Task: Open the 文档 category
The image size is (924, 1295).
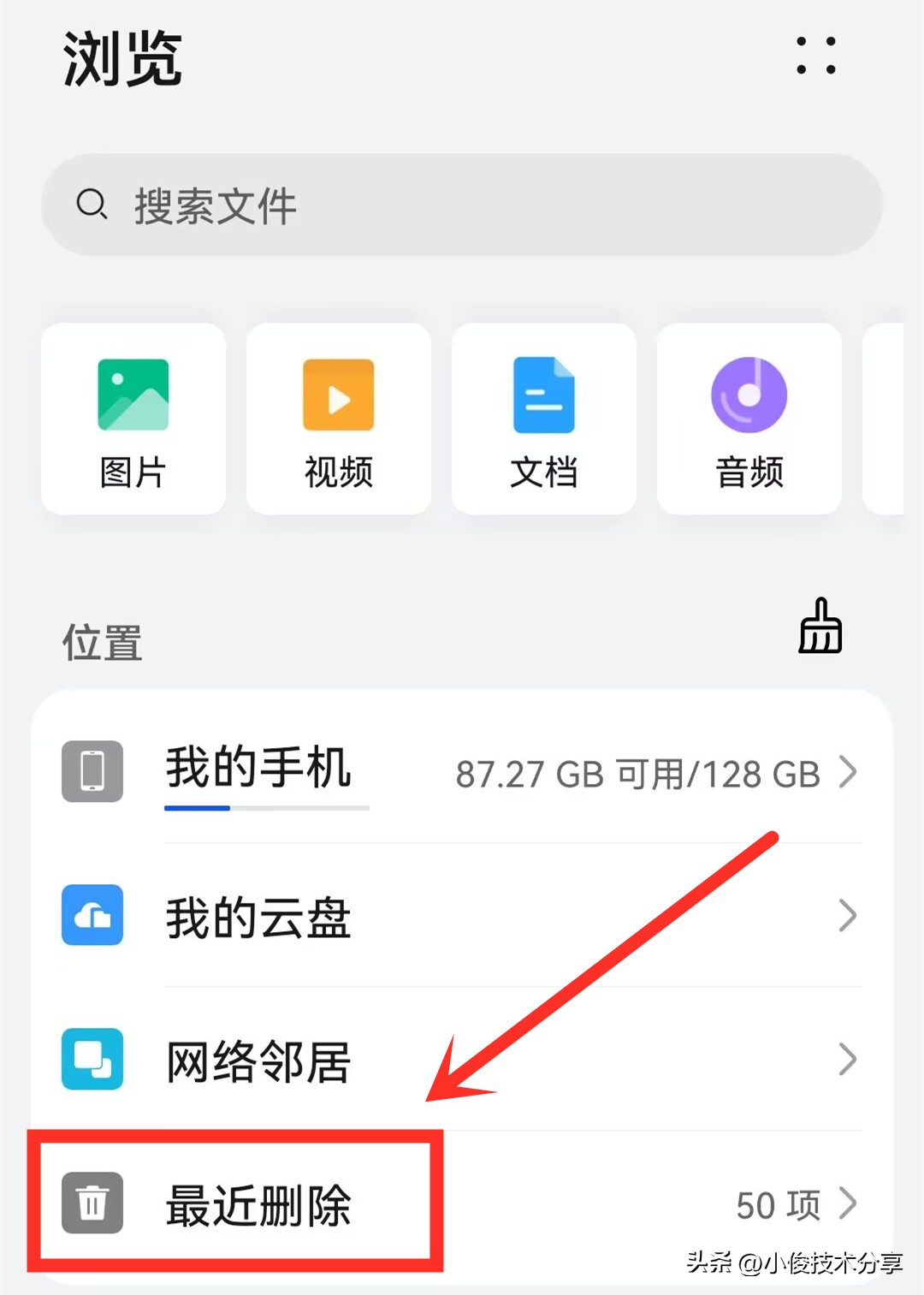Action: click(544, 419)
